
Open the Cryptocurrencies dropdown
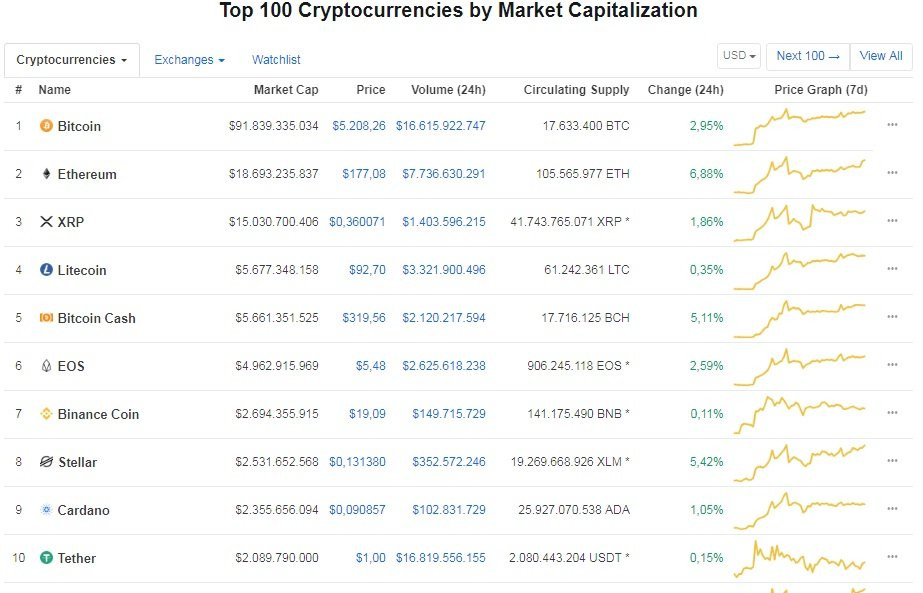pos(71,60)
